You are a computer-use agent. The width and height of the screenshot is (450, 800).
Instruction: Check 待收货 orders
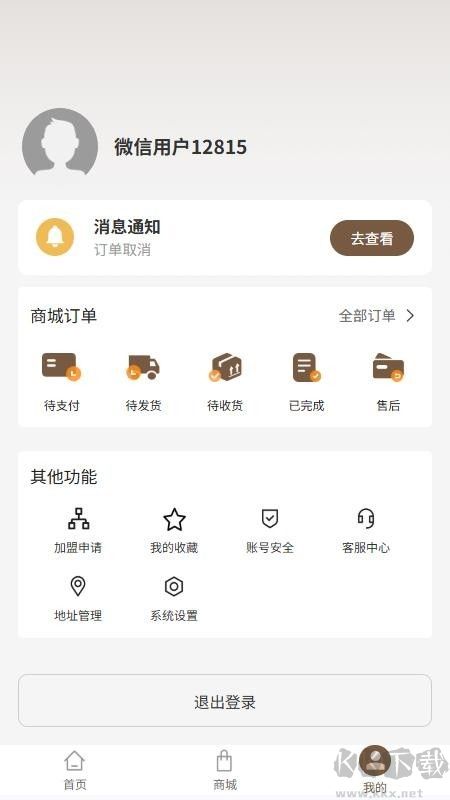click(x=225, y=382)
